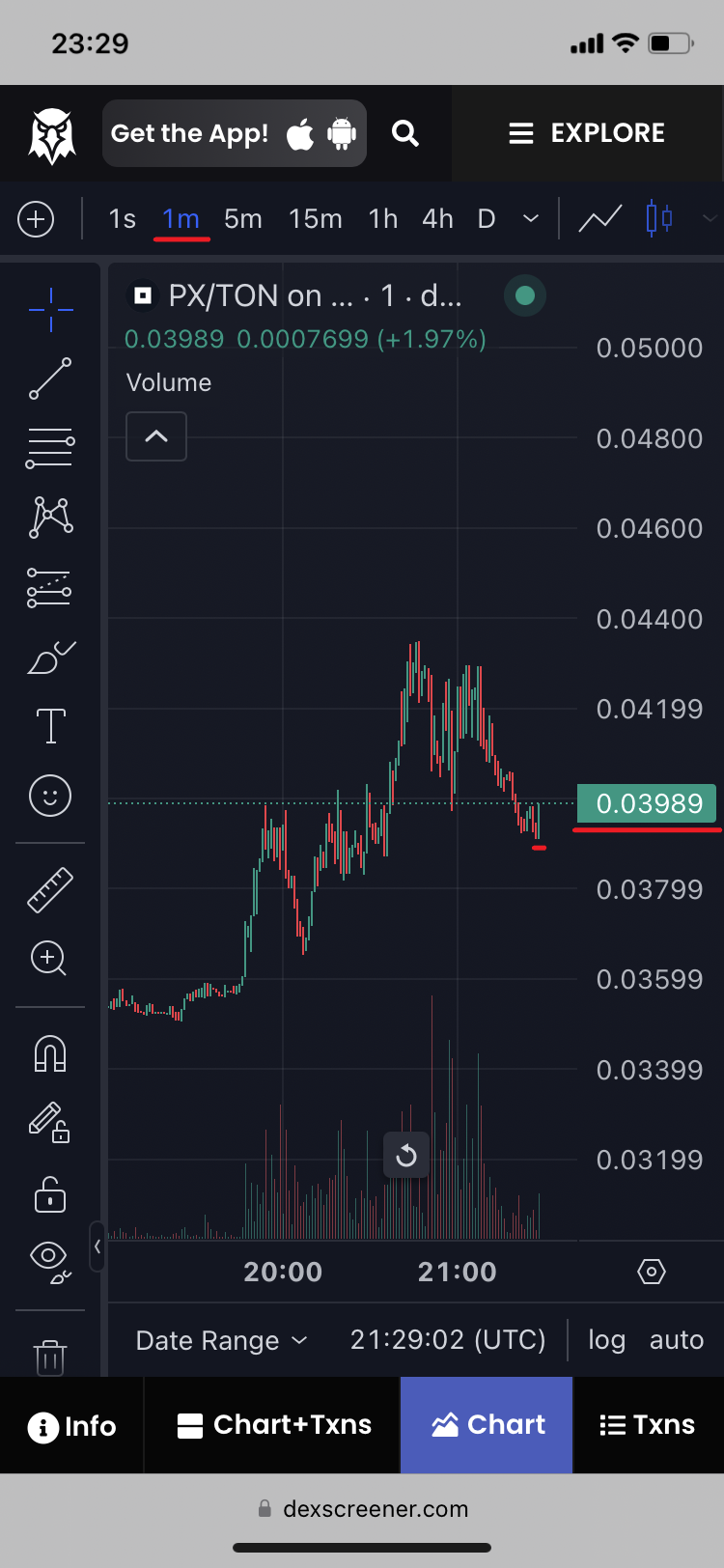Collapse the Volume indicator legend
This screenshot has width=724, height=1568.
click(x=156, y=436)
